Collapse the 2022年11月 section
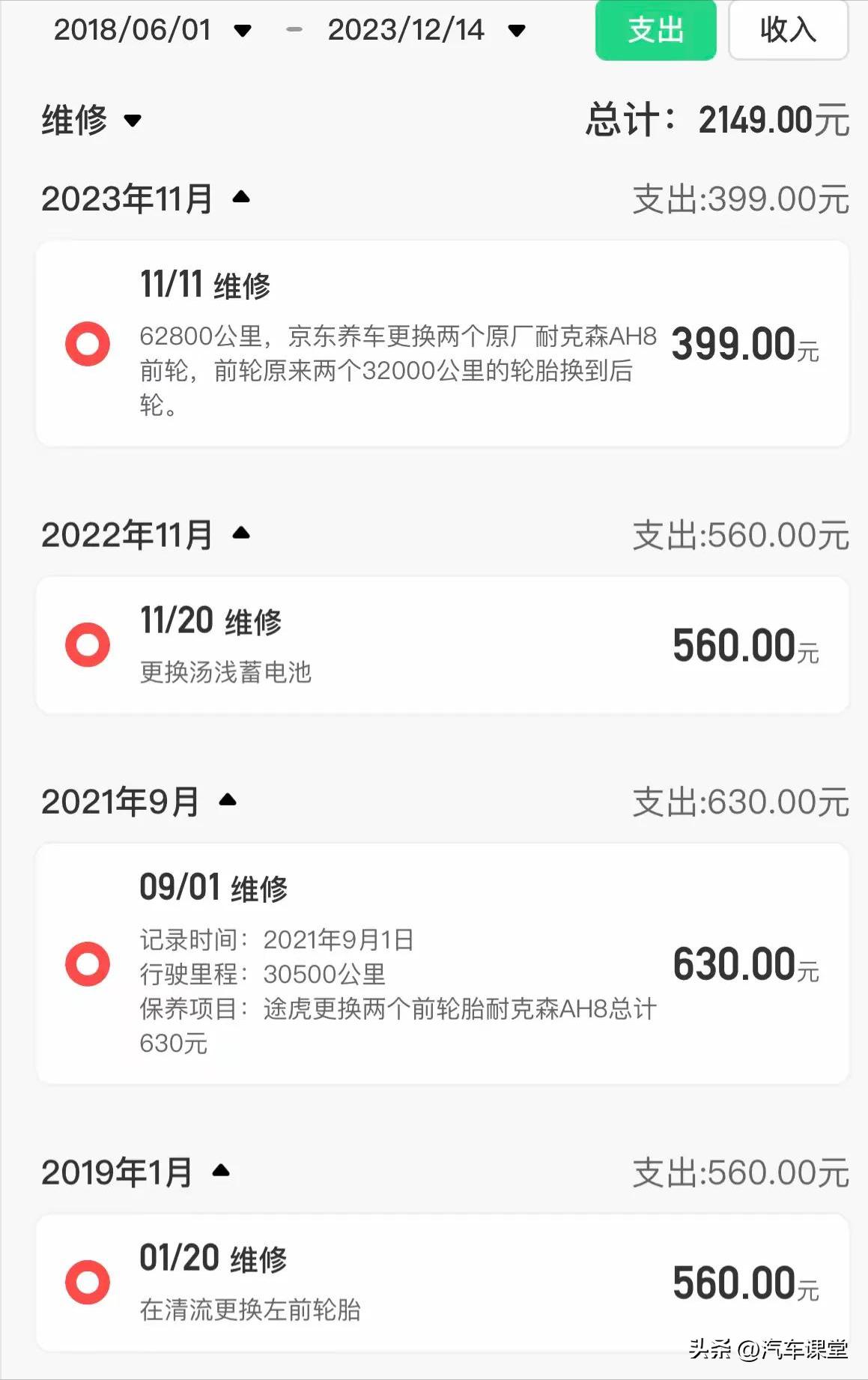The width and height of the screenshot is (868, 1380). point(241,533)
